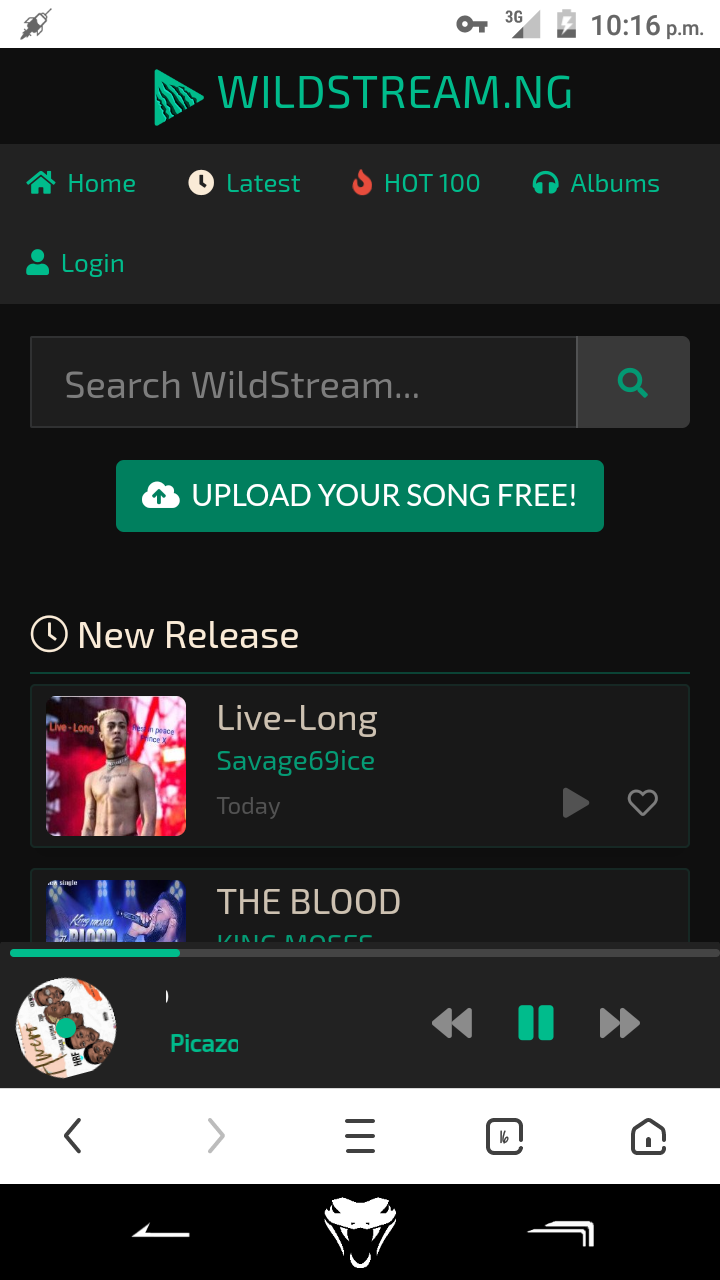This screenshot has width=720, height=1280.
Task: Go to the Home page
Action: 82,184
